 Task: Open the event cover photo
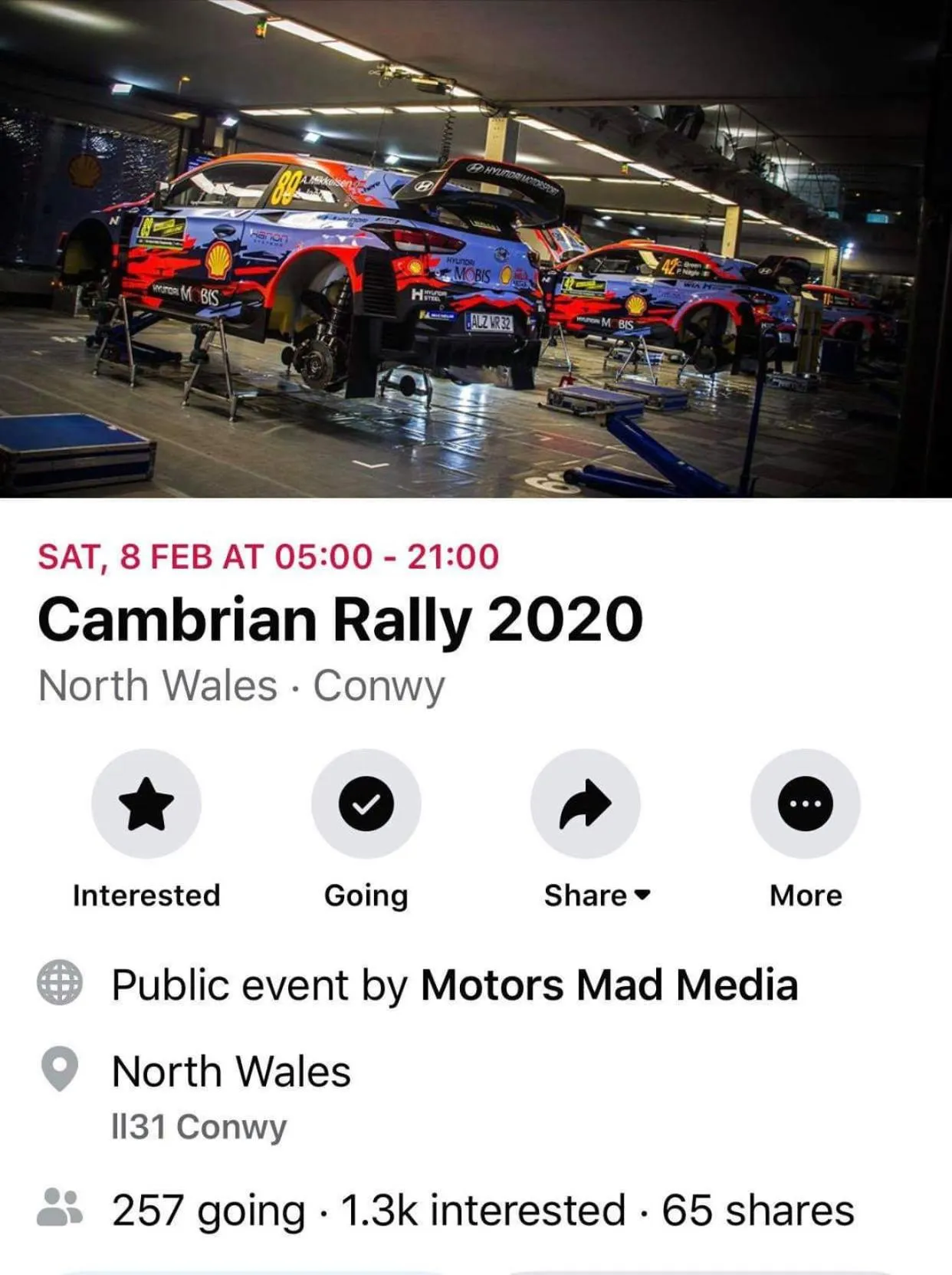point(476,248)
